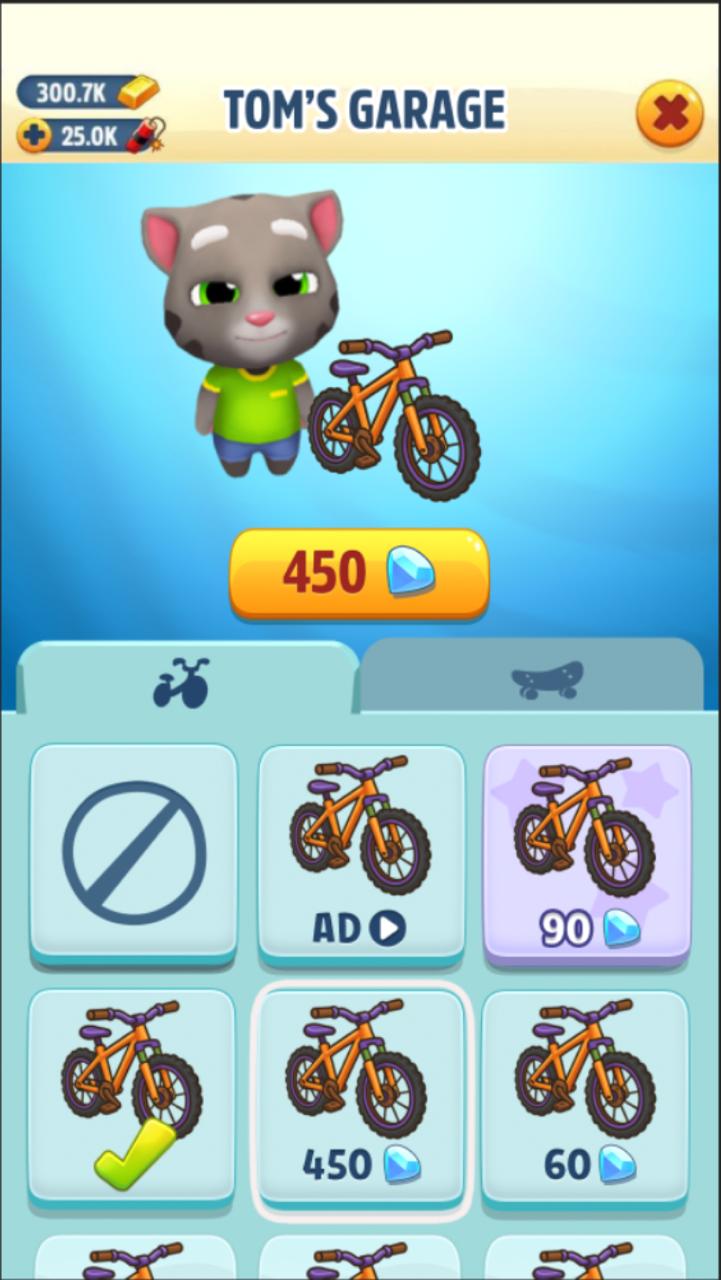Select the owned bike with green checkmark

pos(131,1096)
